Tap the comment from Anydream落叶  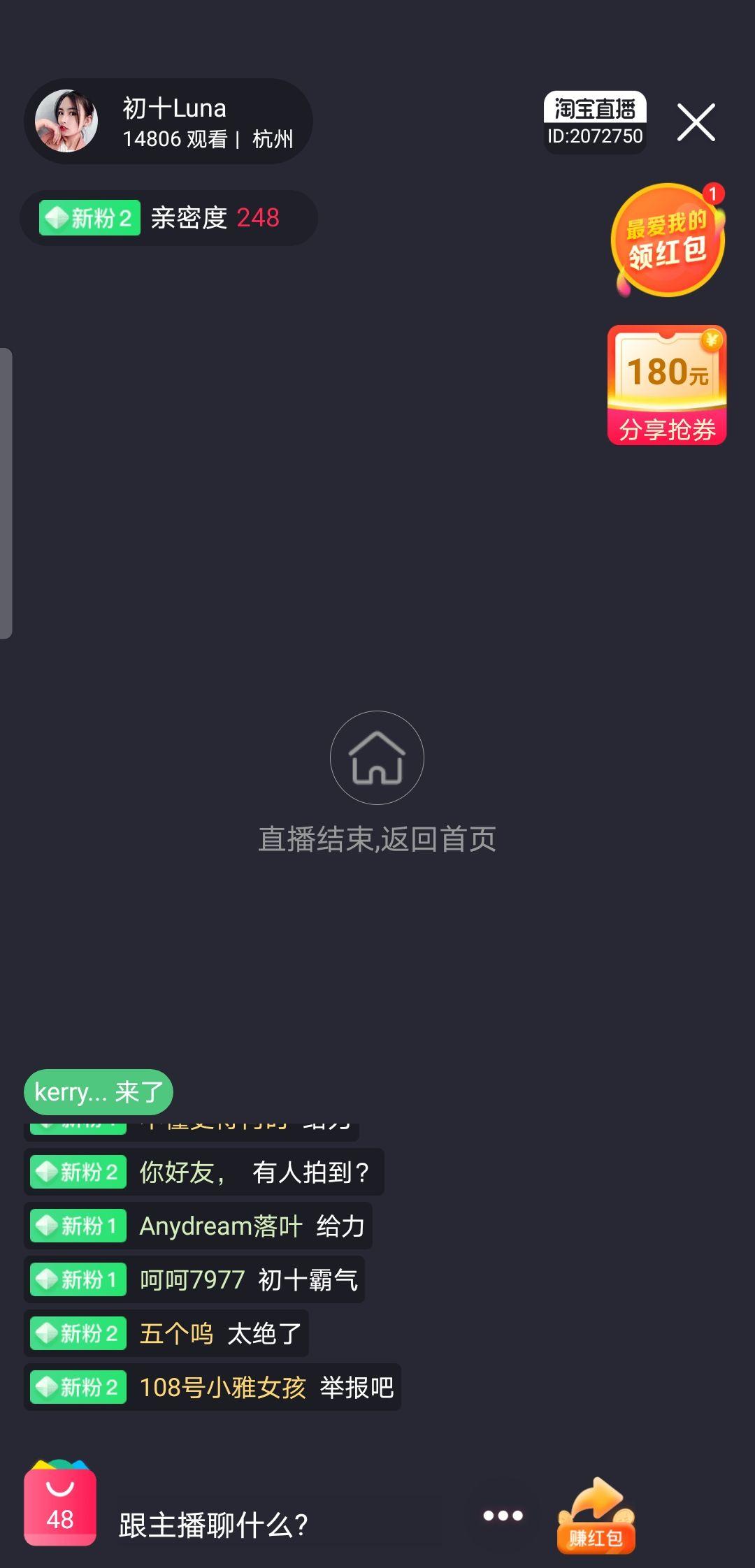[x=198, y=1226]
